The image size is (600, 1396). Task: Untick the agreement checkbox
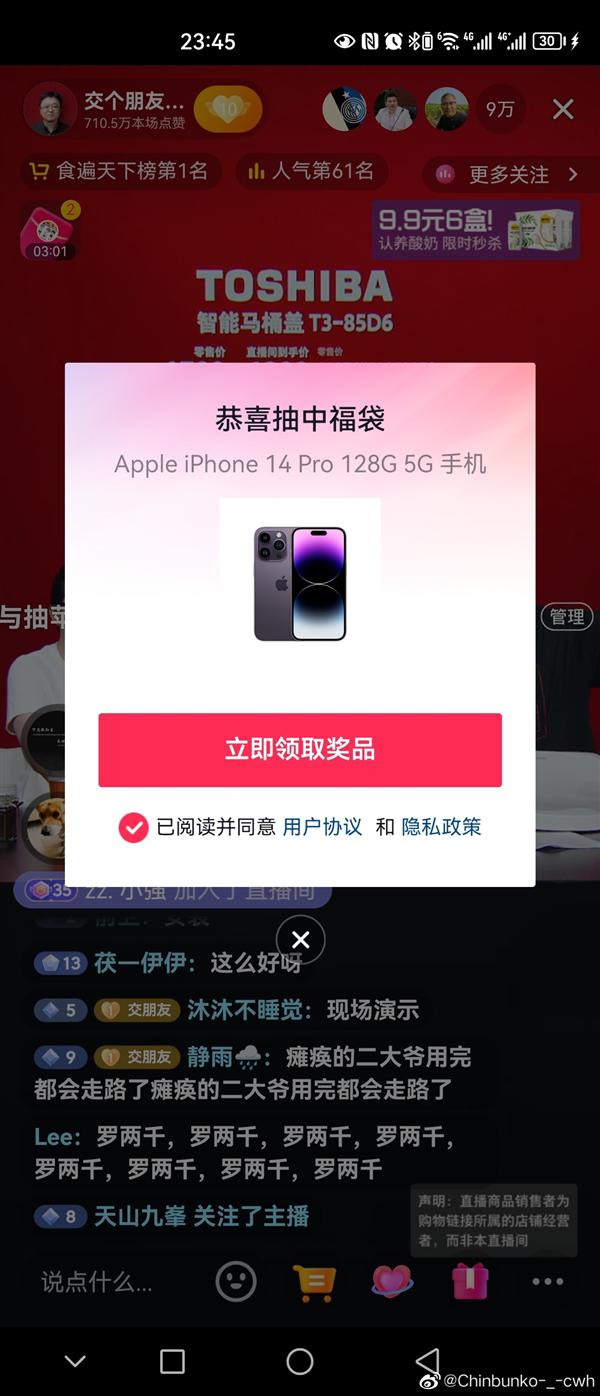133,827
